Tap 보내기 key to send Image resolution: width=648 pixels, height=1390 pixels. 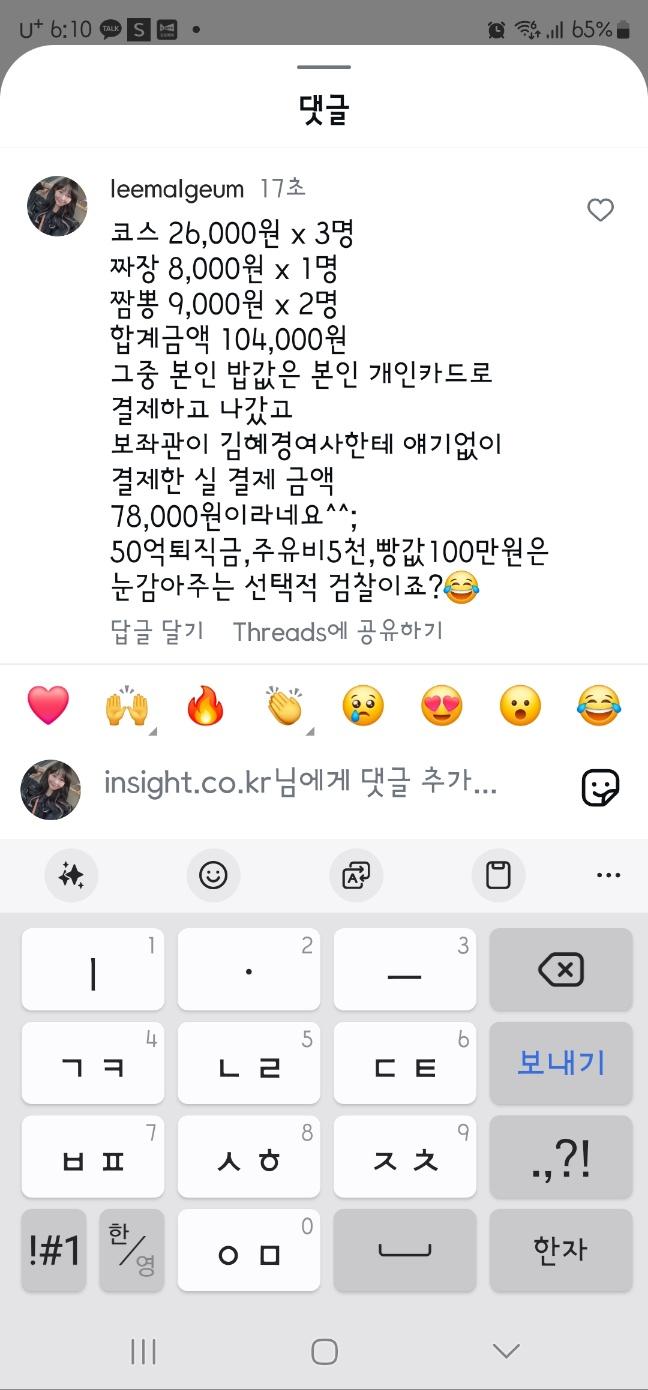click(x=560, y=1063)
